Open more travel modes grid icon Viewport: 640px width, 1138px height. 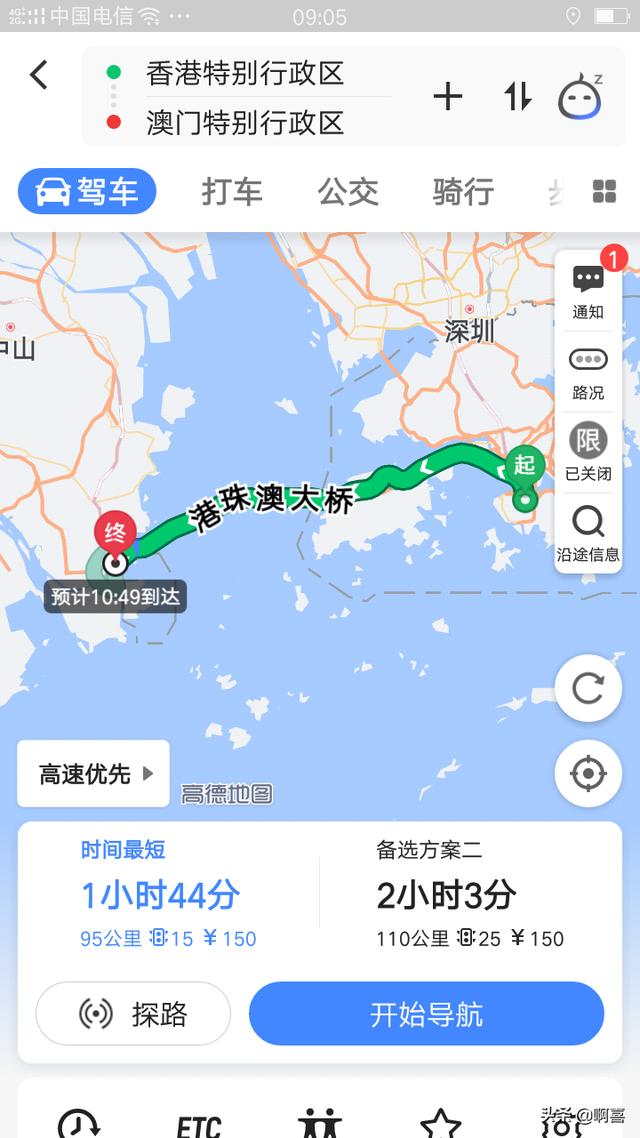(604, 192)
